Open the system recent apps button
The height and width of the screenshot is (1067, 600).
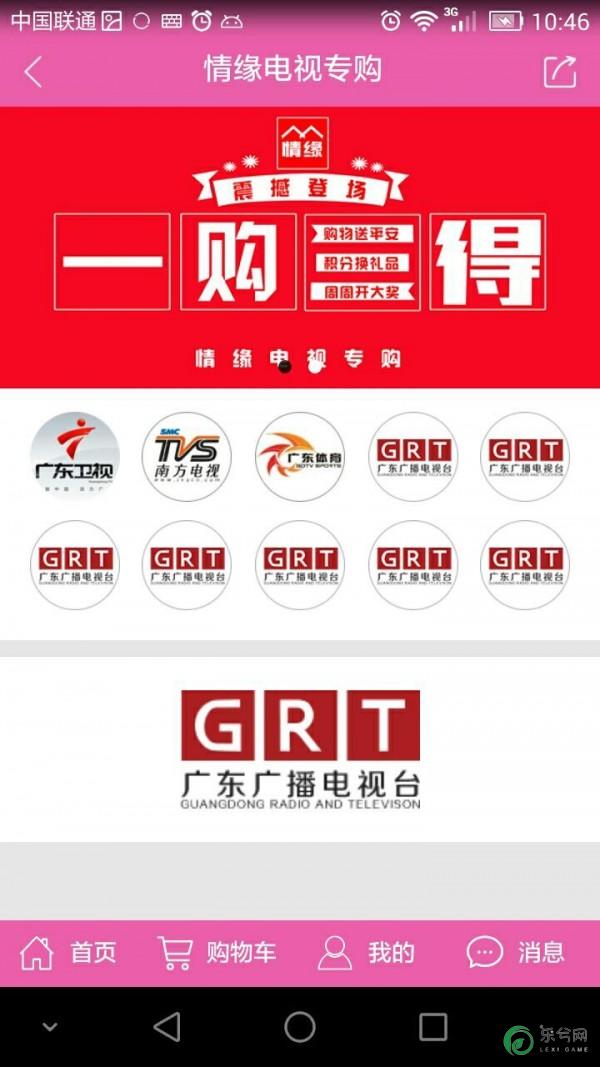click(433, 1026)
